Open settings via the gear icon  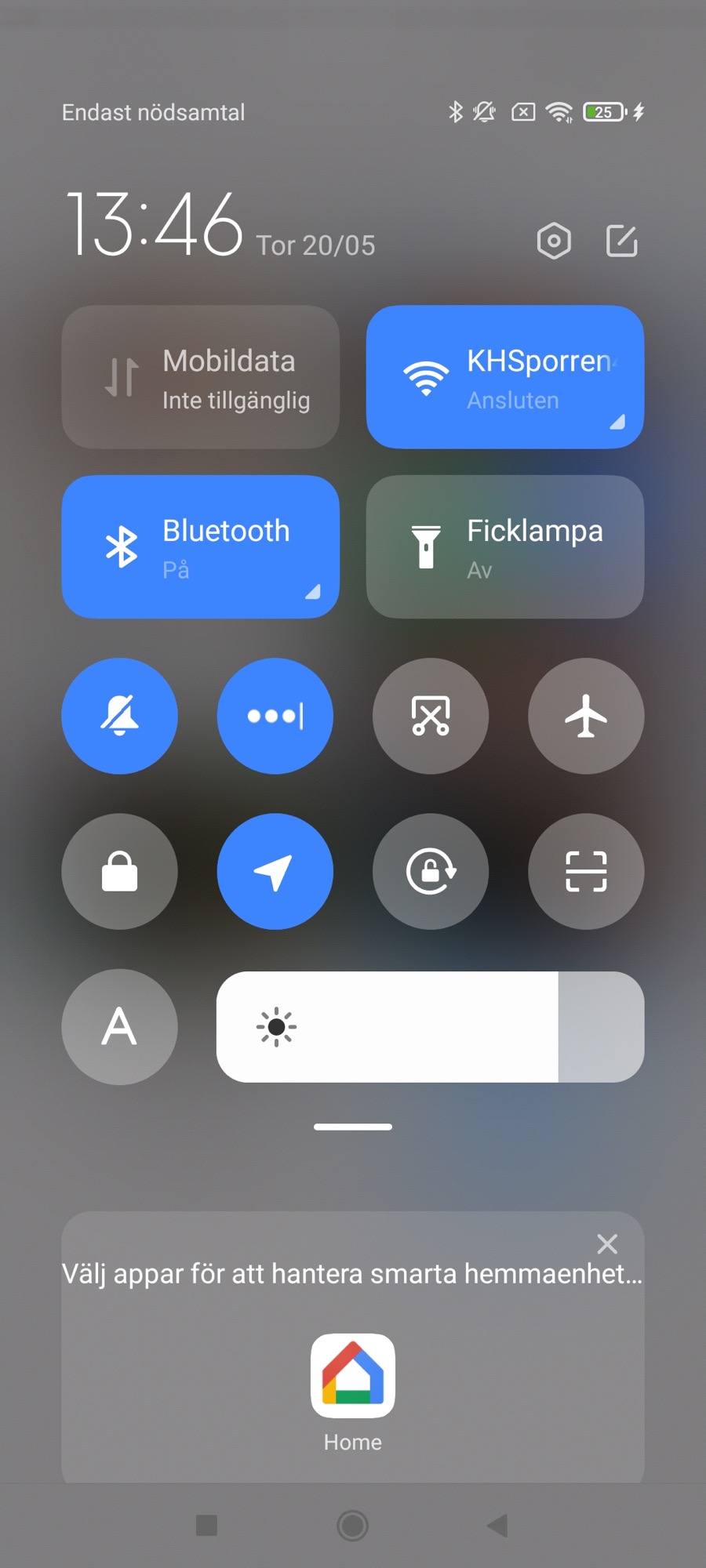click(x=554, y=241)
